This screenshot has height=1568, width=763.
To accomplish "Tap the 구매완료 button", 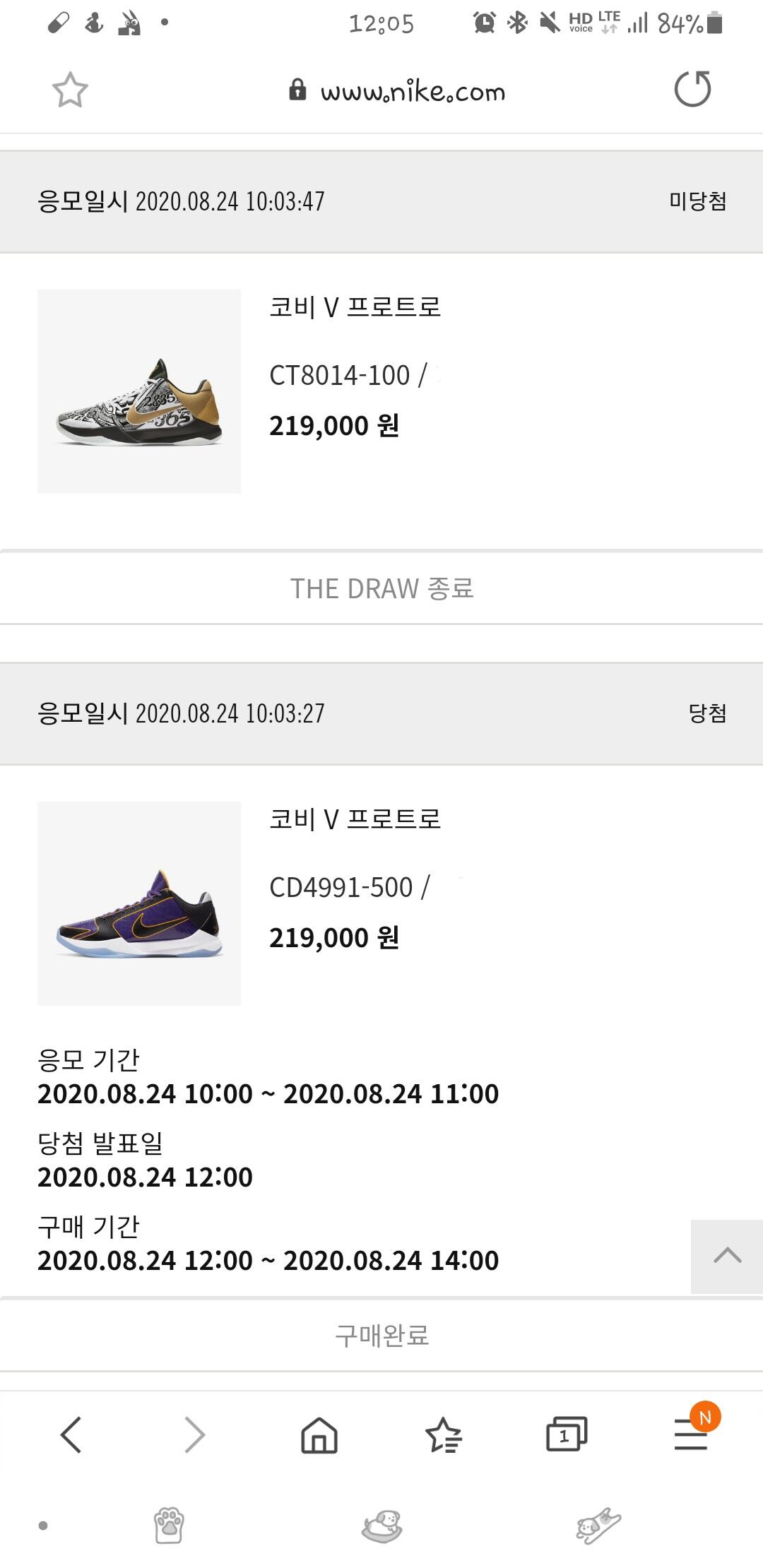I will coord(381,1335).
